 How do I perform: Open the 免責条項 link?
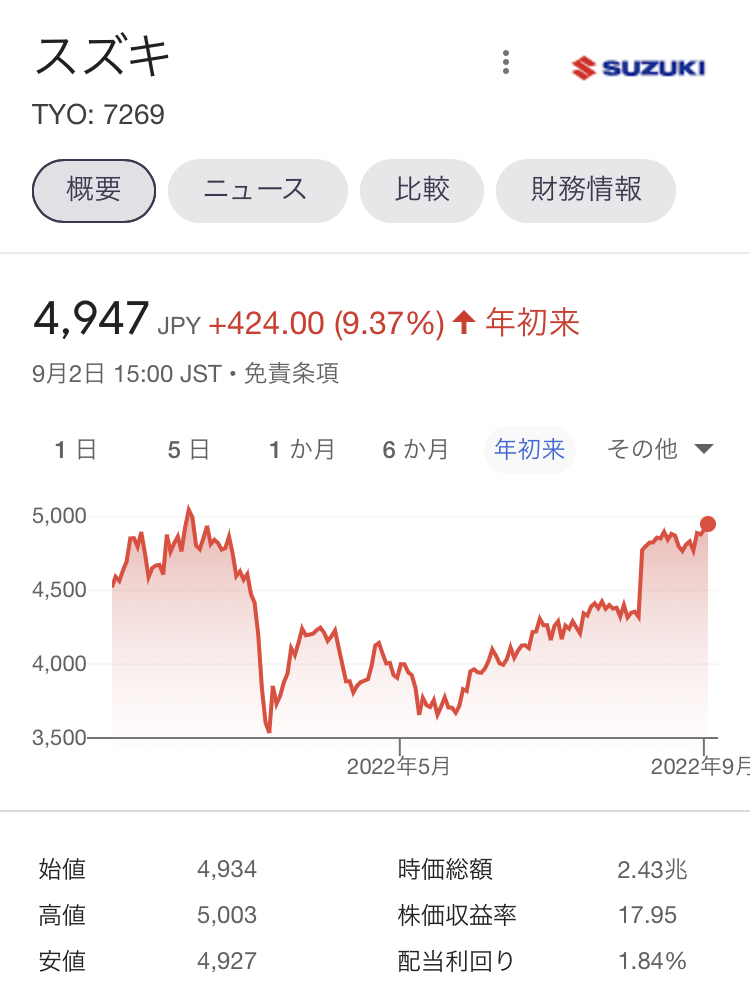291,374
